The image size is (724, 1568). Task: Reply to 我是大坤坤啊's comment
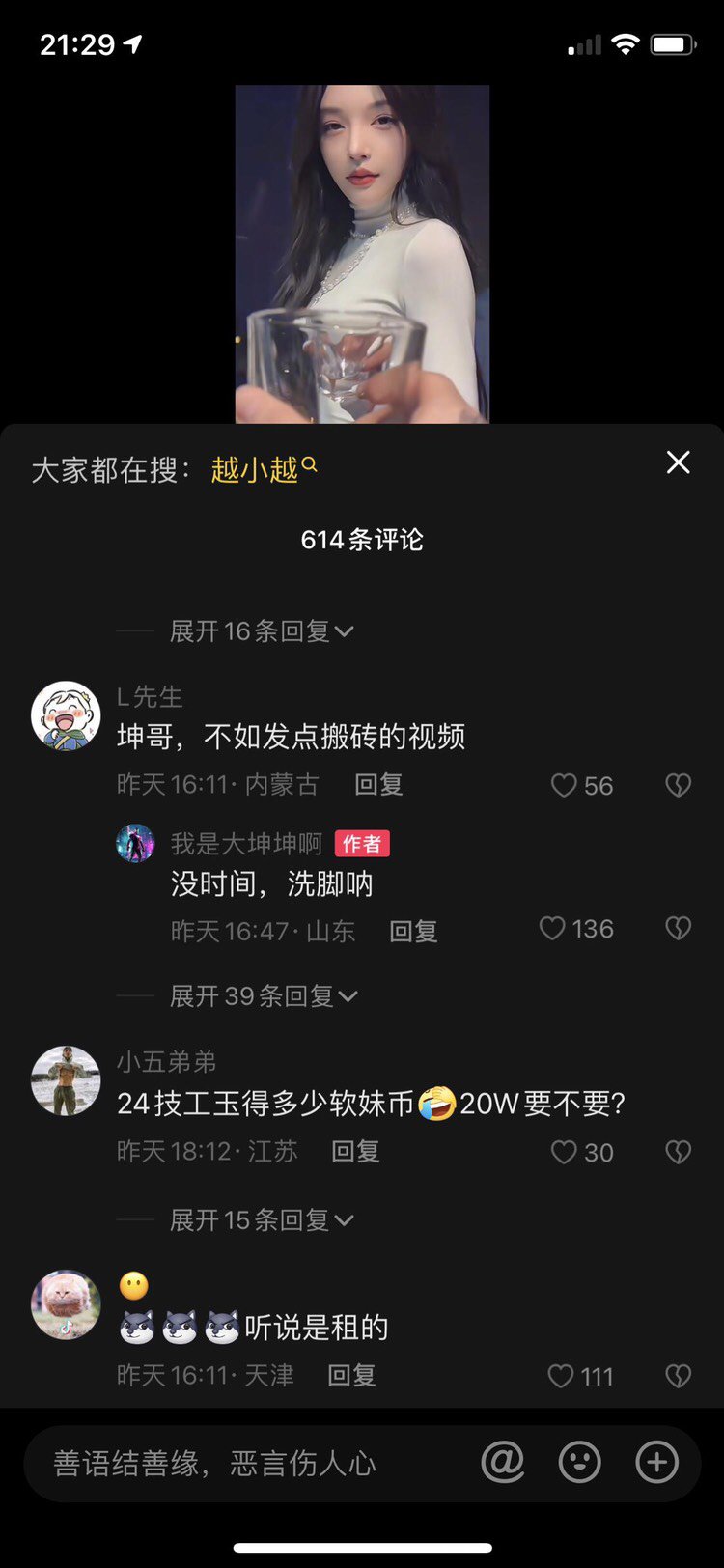(413, 931)
